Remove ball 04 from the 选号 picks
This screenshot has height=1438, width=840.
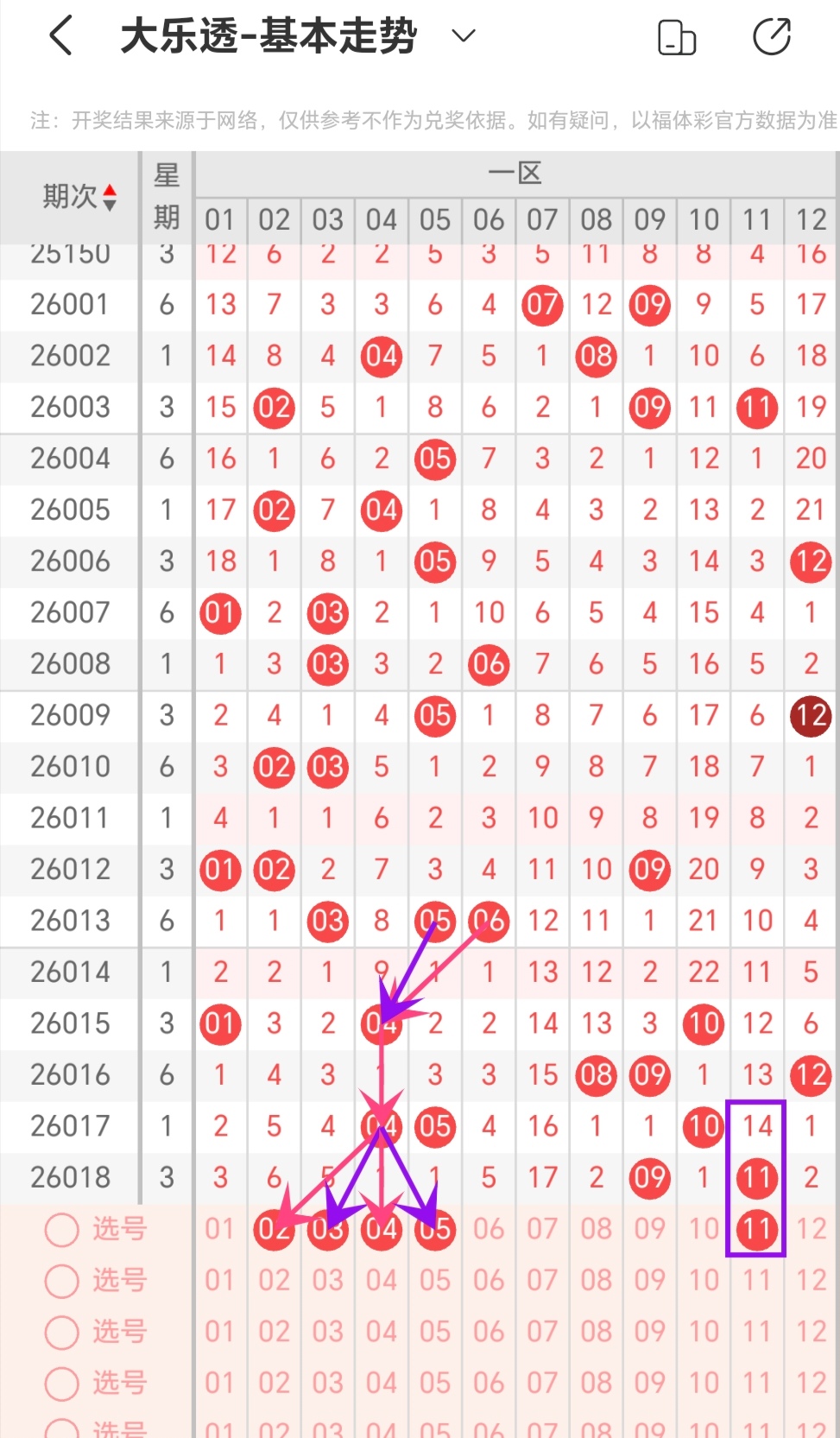point(382,1229)
